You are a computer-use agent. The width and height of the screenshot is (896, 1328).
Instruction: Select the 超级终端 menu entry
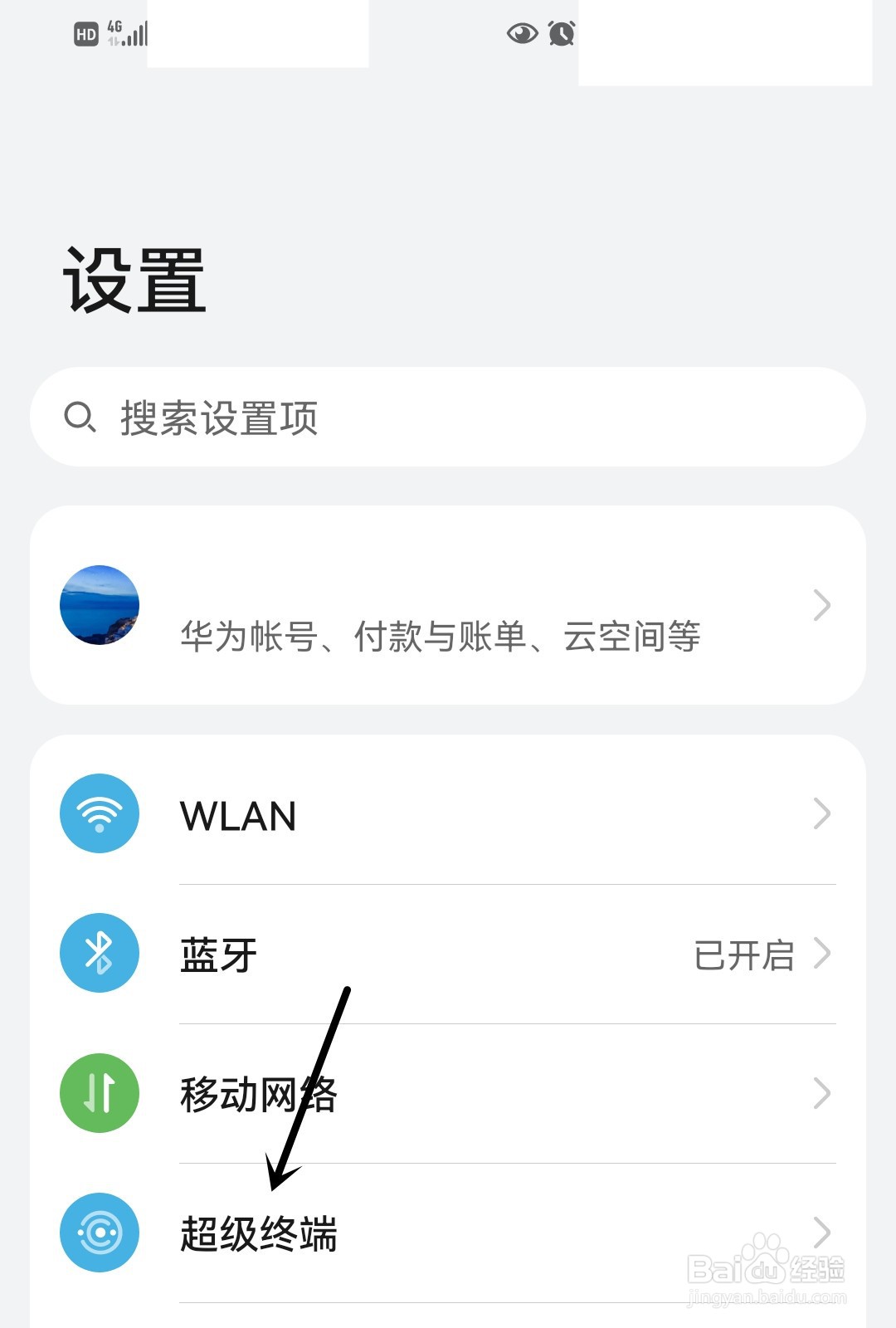(x=260, y=1233)
